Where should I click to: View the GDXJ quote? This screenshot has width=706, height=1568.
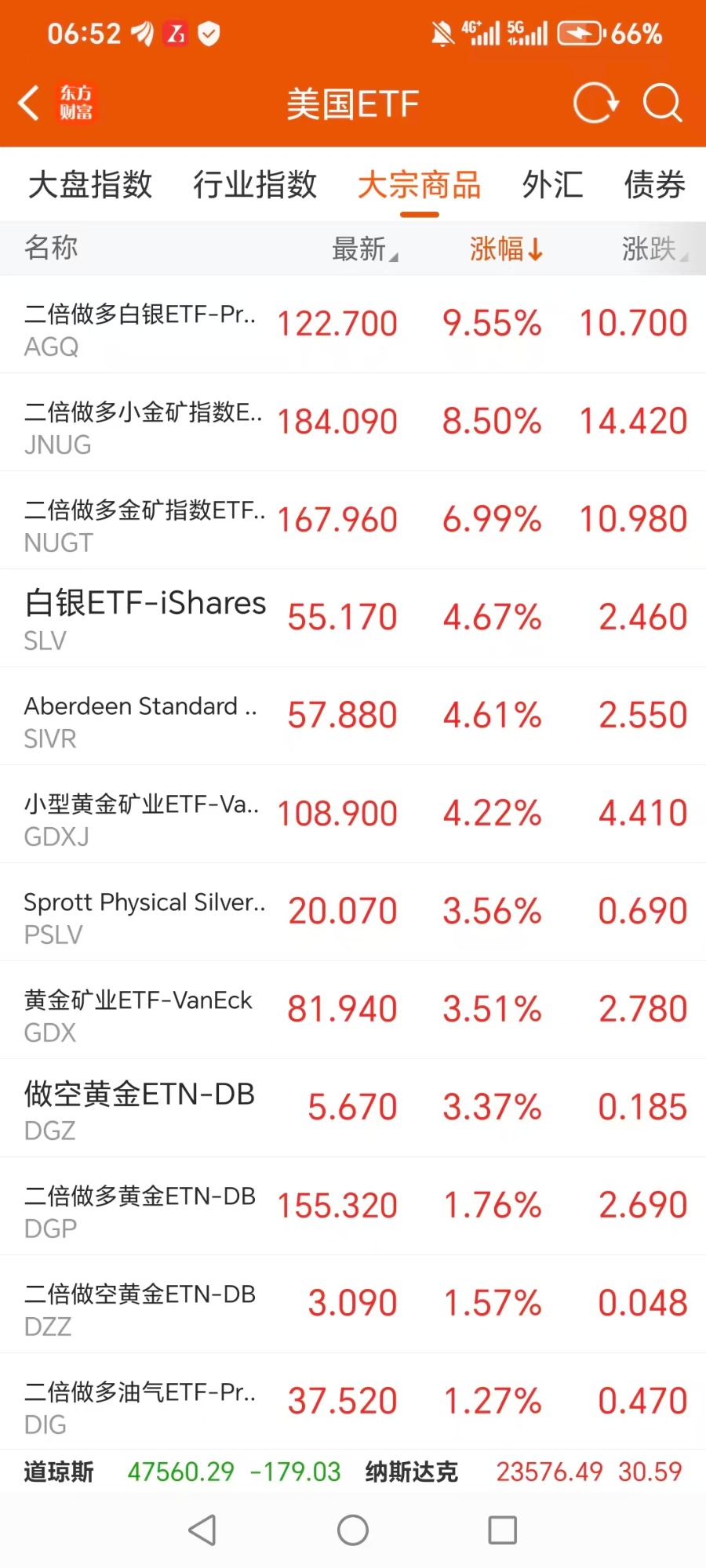353,815
